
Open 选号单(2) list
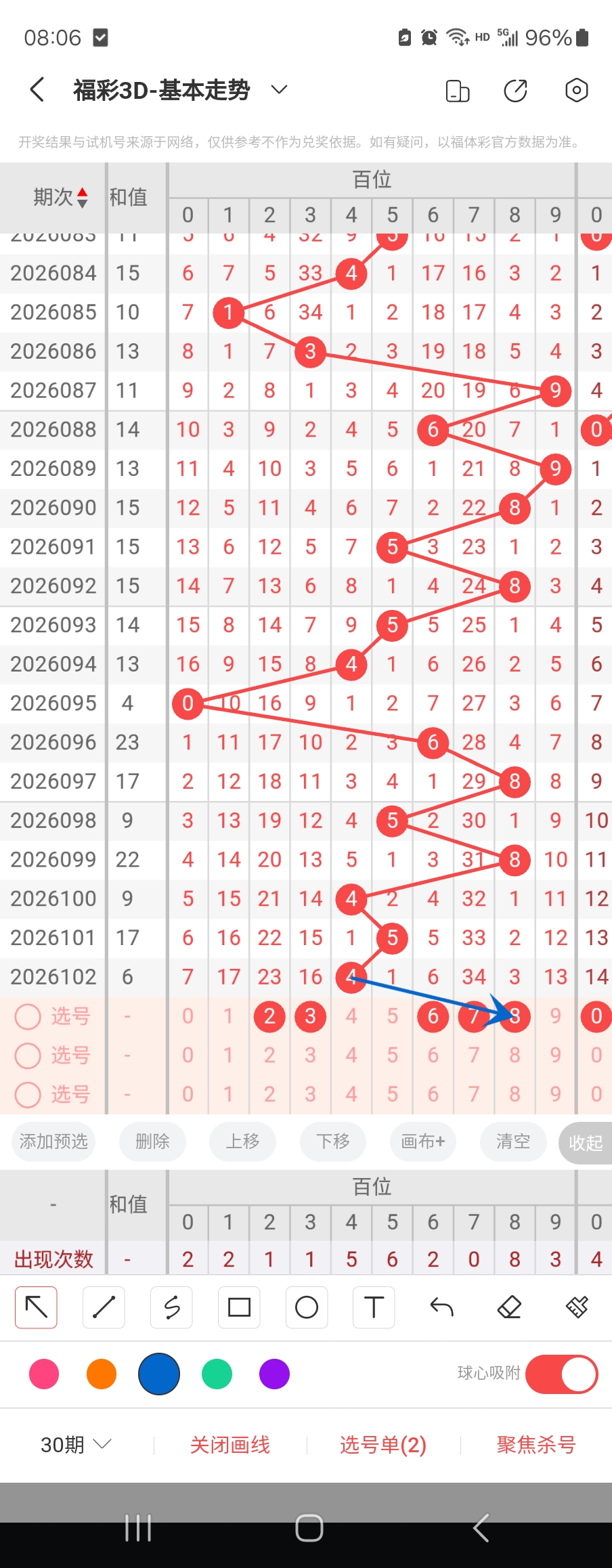[x=383, y=1445]
